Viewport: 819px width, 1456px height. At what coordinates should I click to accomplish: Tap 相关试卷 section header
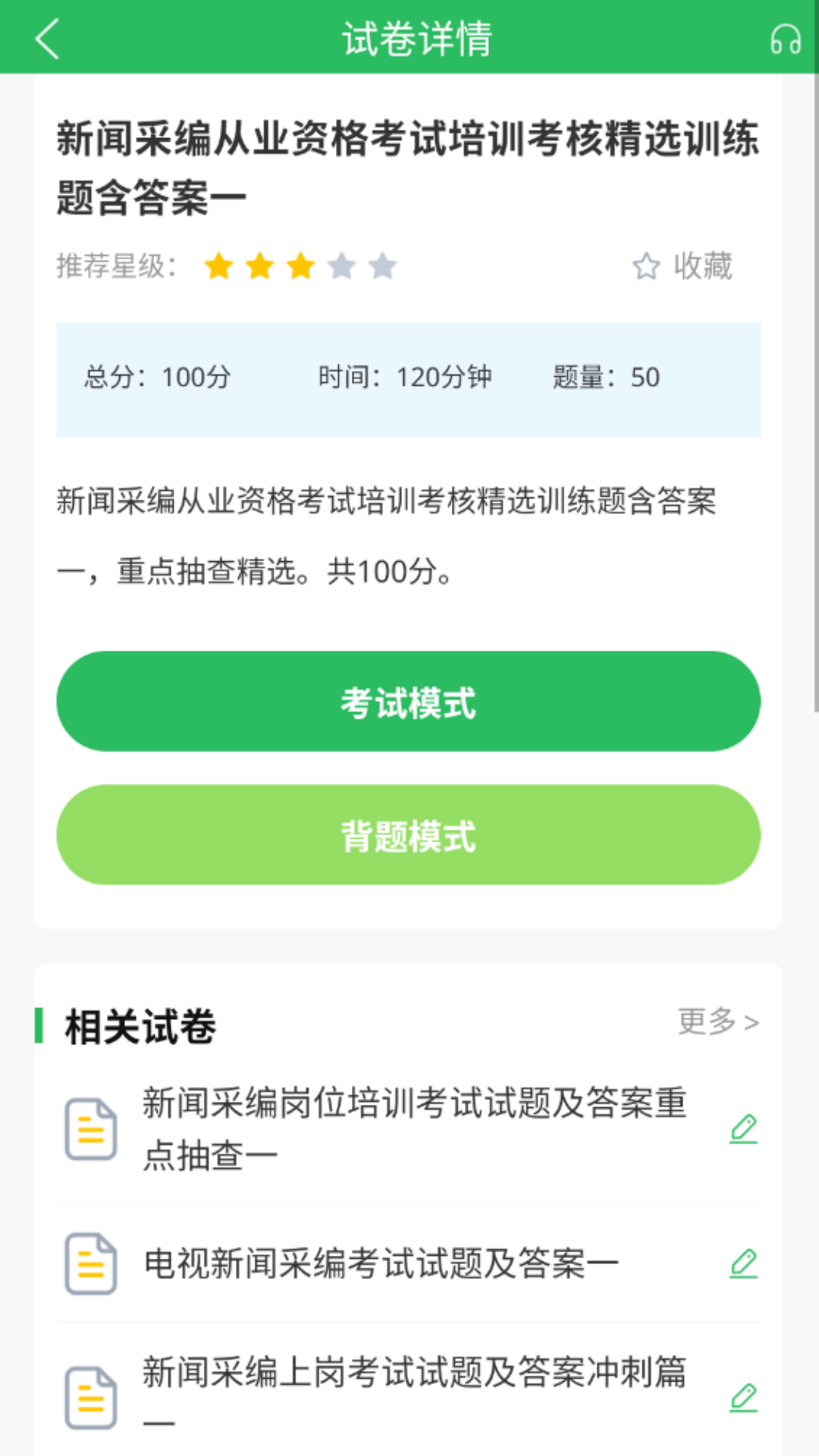139,1024
